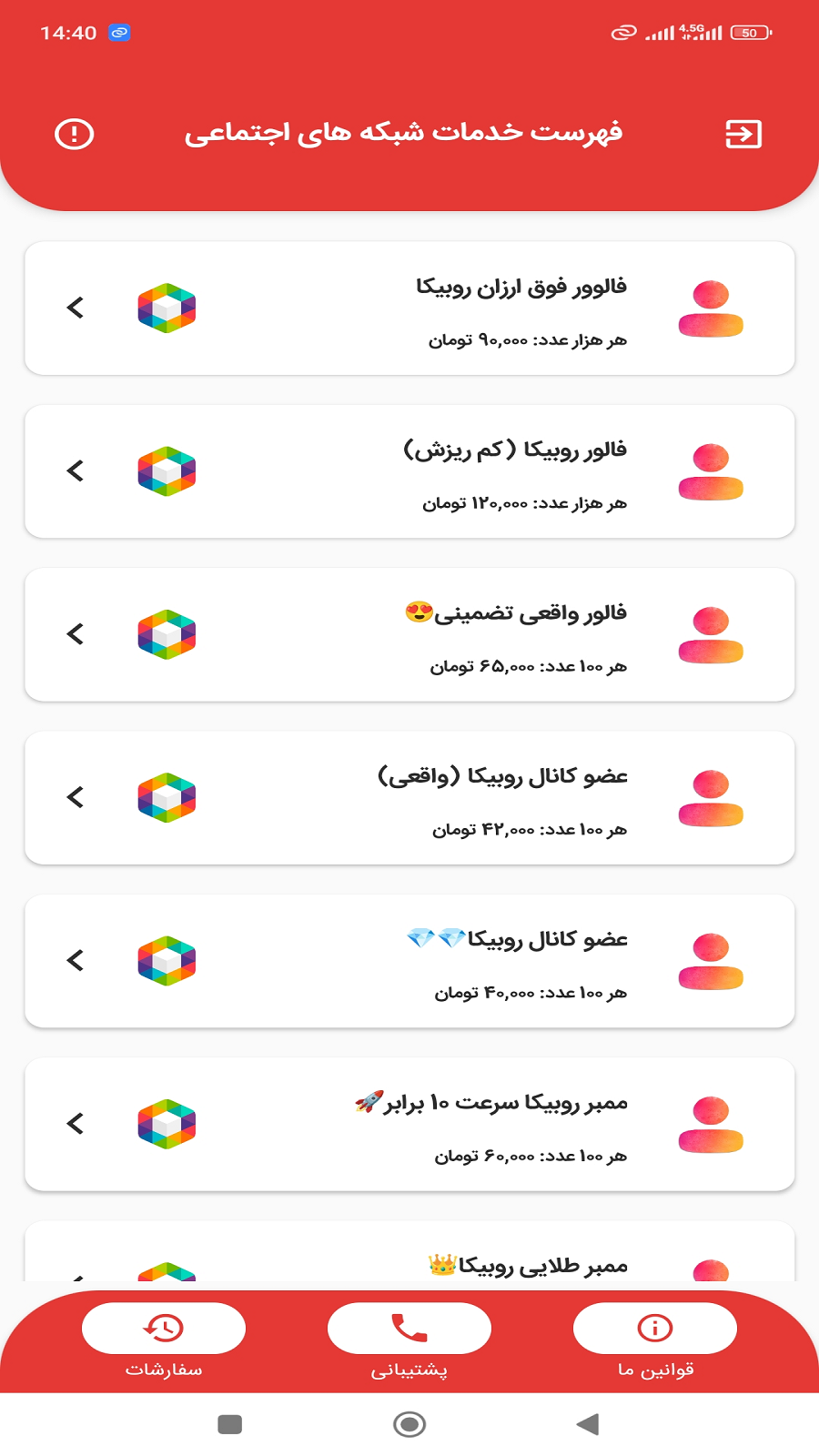This screenshot has height=1456, width=819.
Task: Tap the avatar icon next to ممبر روبیکا سرعت ۱۰ برابر
Action: tap(711, 1124)
